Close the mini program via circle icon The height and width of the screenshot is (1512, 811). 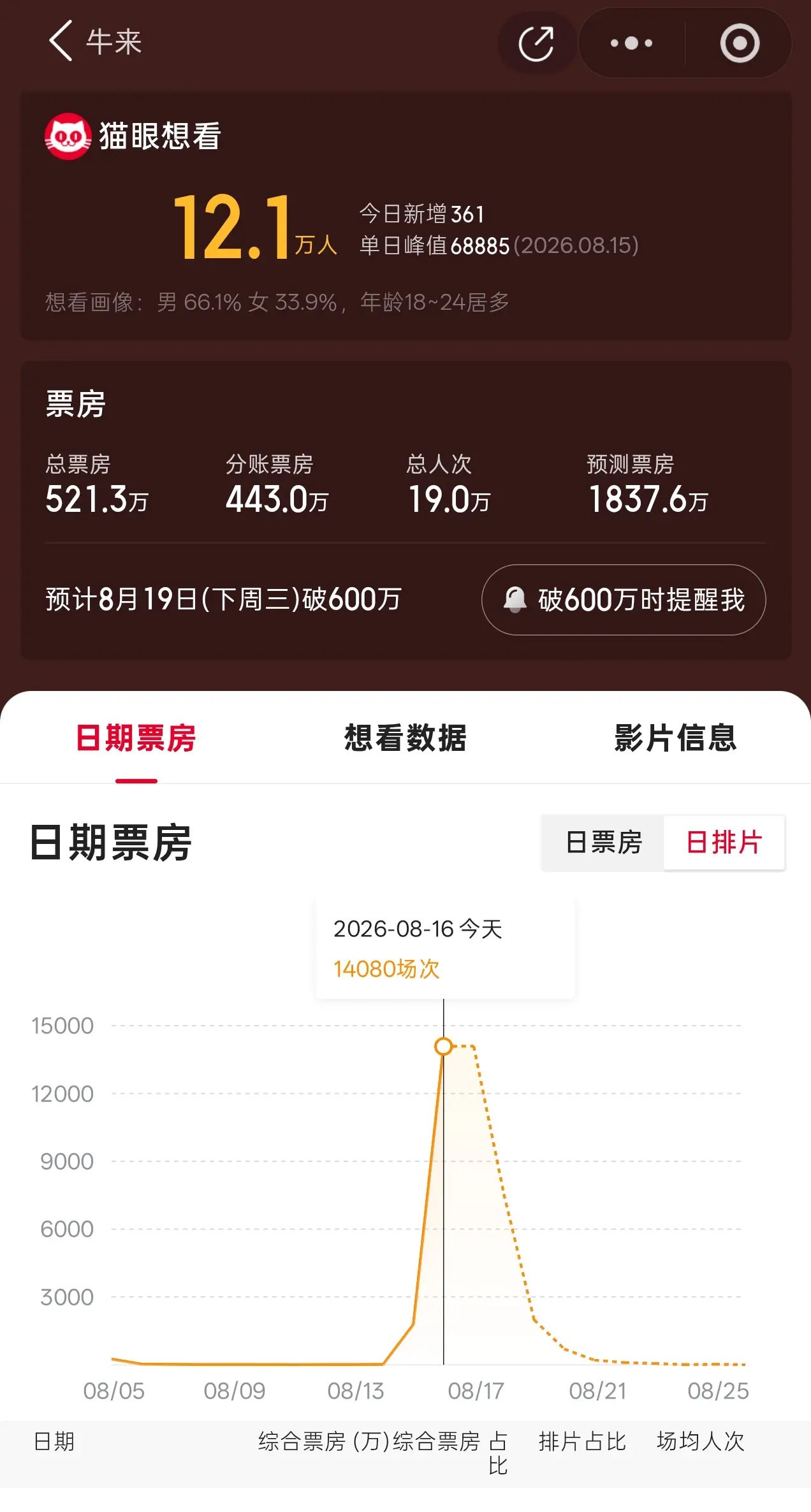[x=740, y=43]
